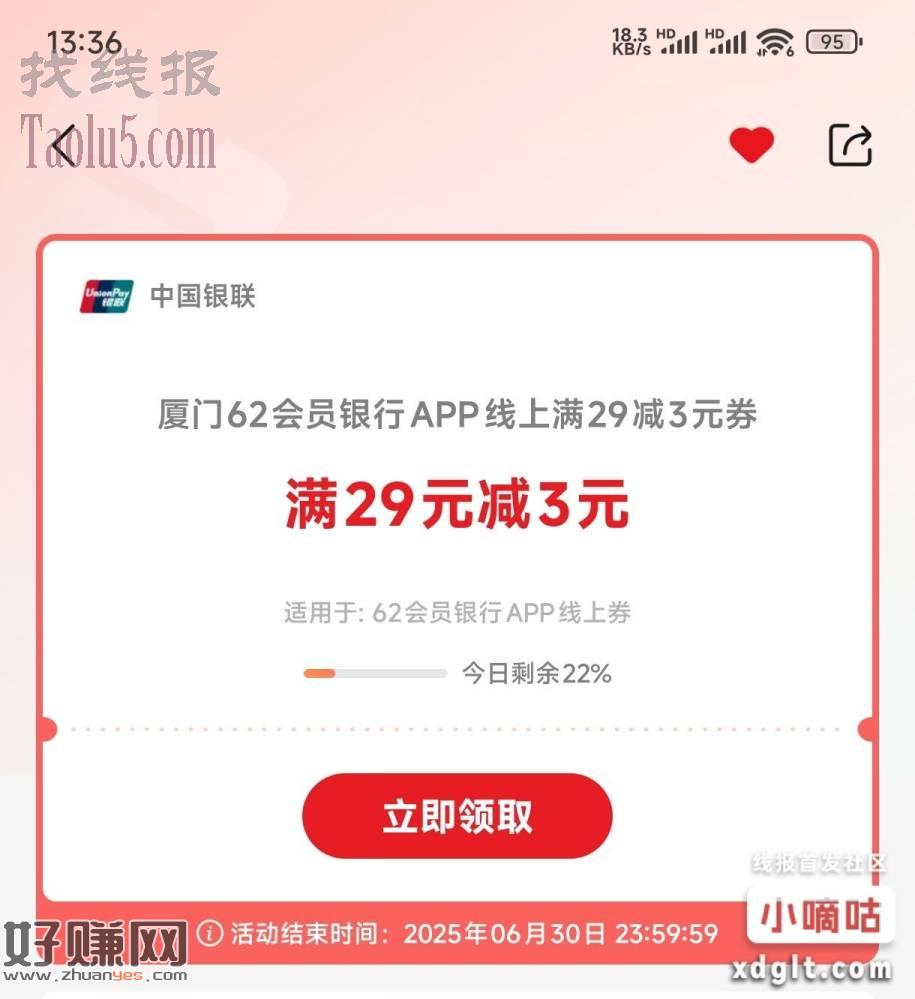Go back using the arrow icon
The height and width of the screenshot is (999, 915).
pyautogui.click(x=64, y=146)
